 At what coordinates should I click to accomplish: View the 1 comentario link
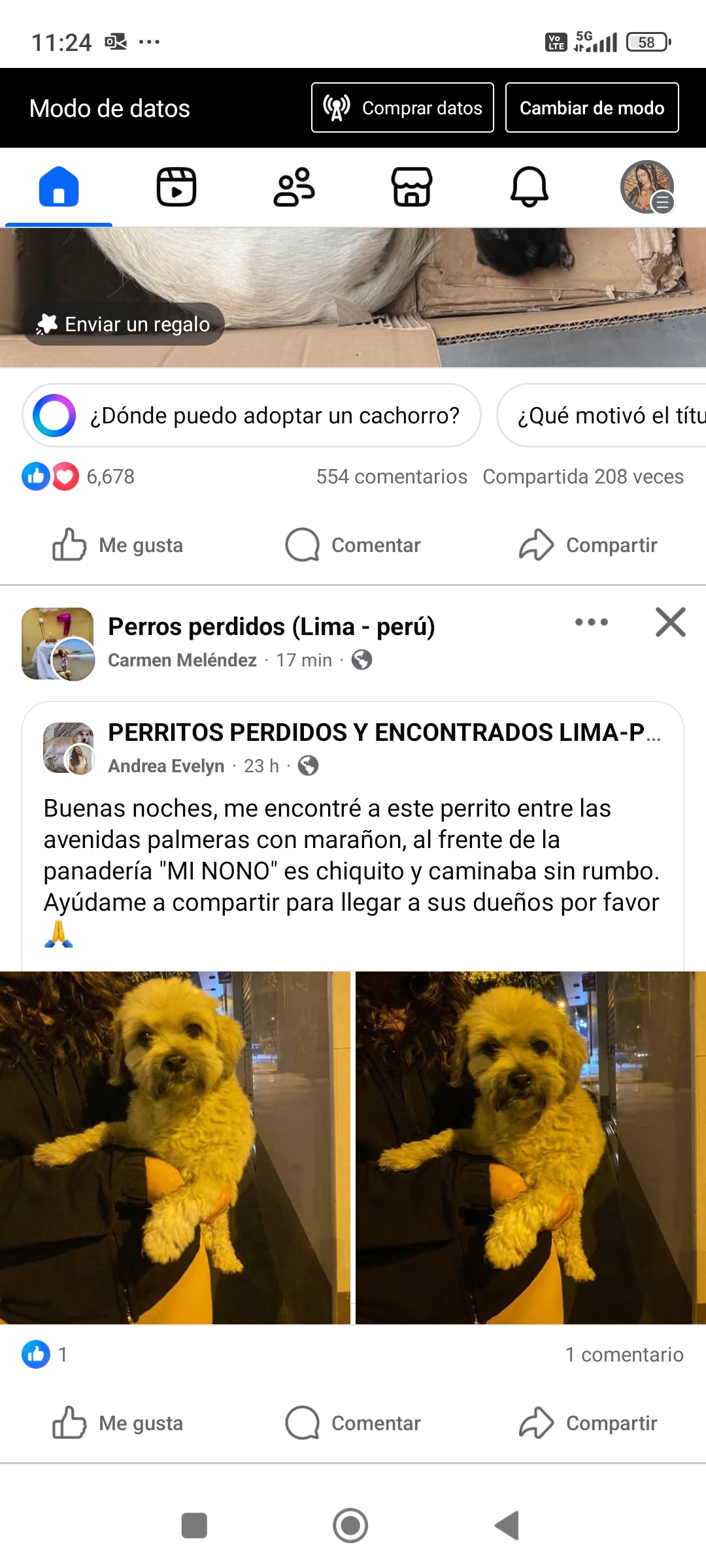624,1354
